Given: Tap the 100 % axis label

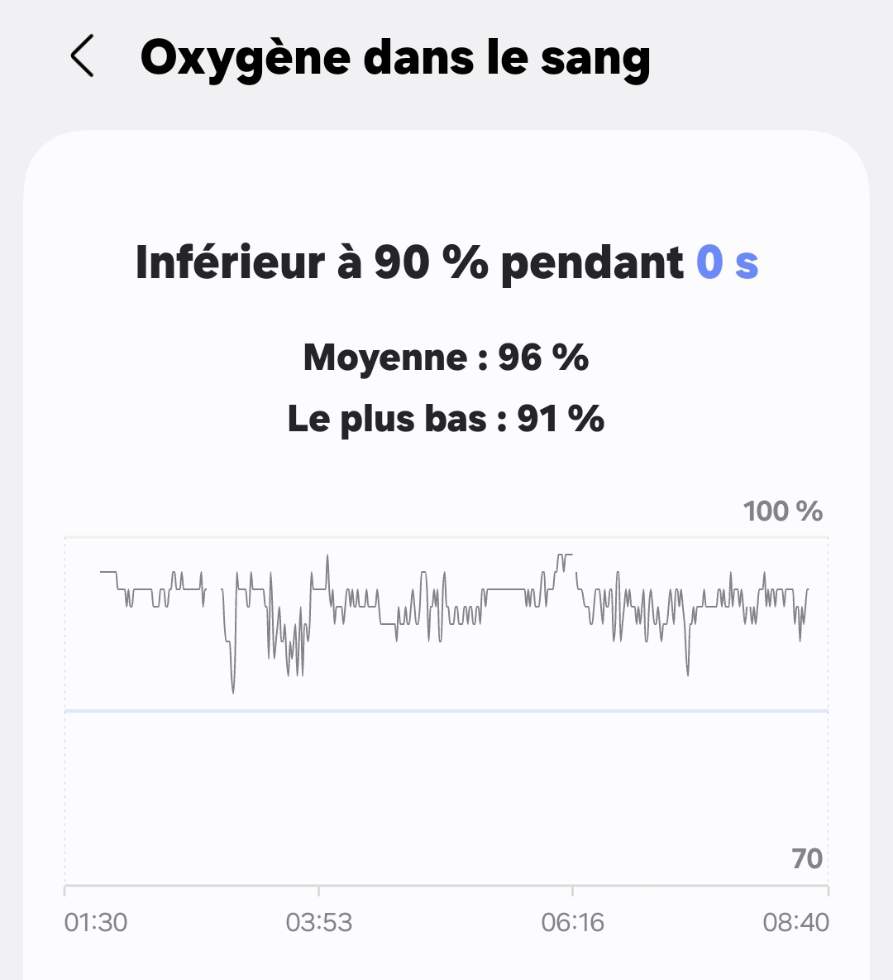Looking at the screenshot, I should [781, 511].
